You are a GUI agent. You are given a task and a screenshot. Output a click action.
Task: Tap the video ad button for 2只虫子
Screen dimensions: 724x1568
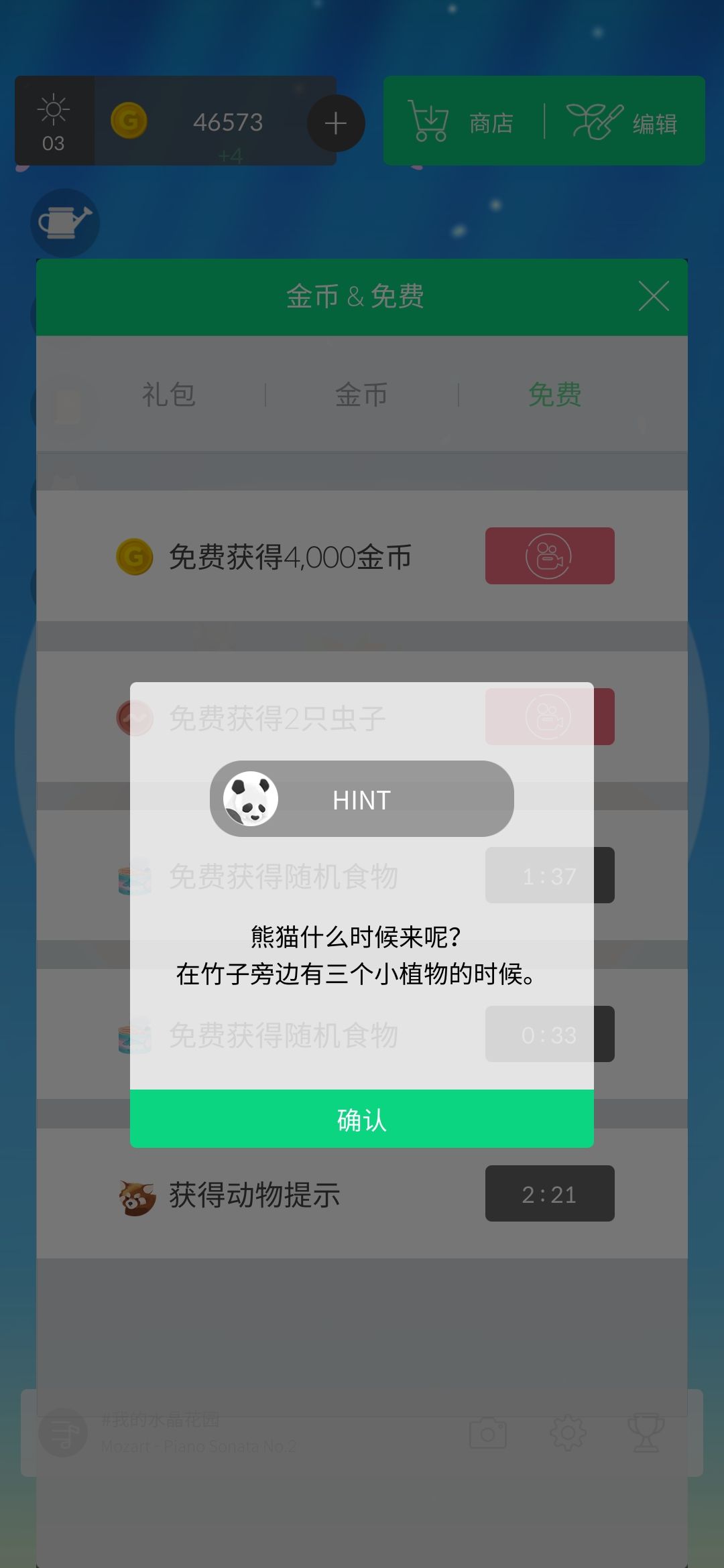[549, 716]
